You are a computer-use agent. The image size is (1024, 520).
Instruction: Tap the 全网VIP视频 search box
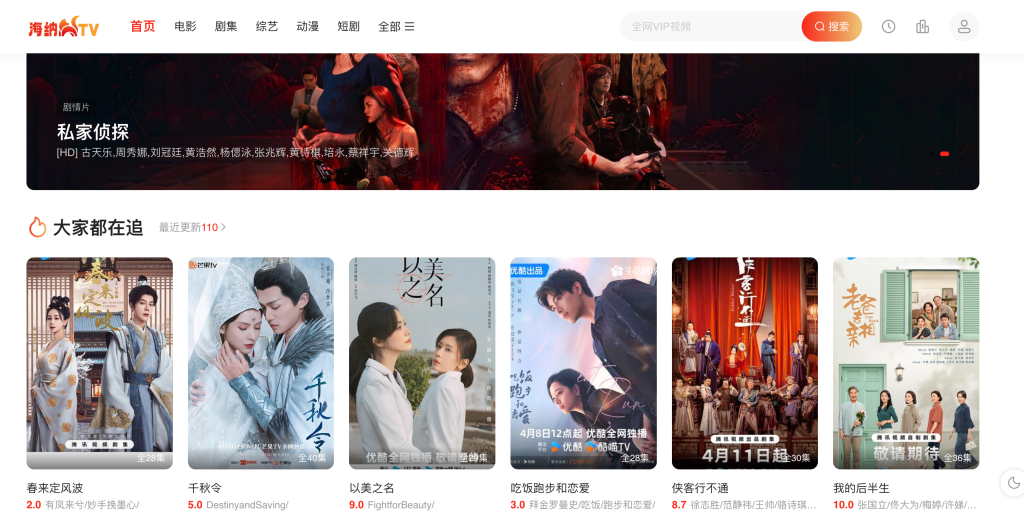(x=710, y=26)
